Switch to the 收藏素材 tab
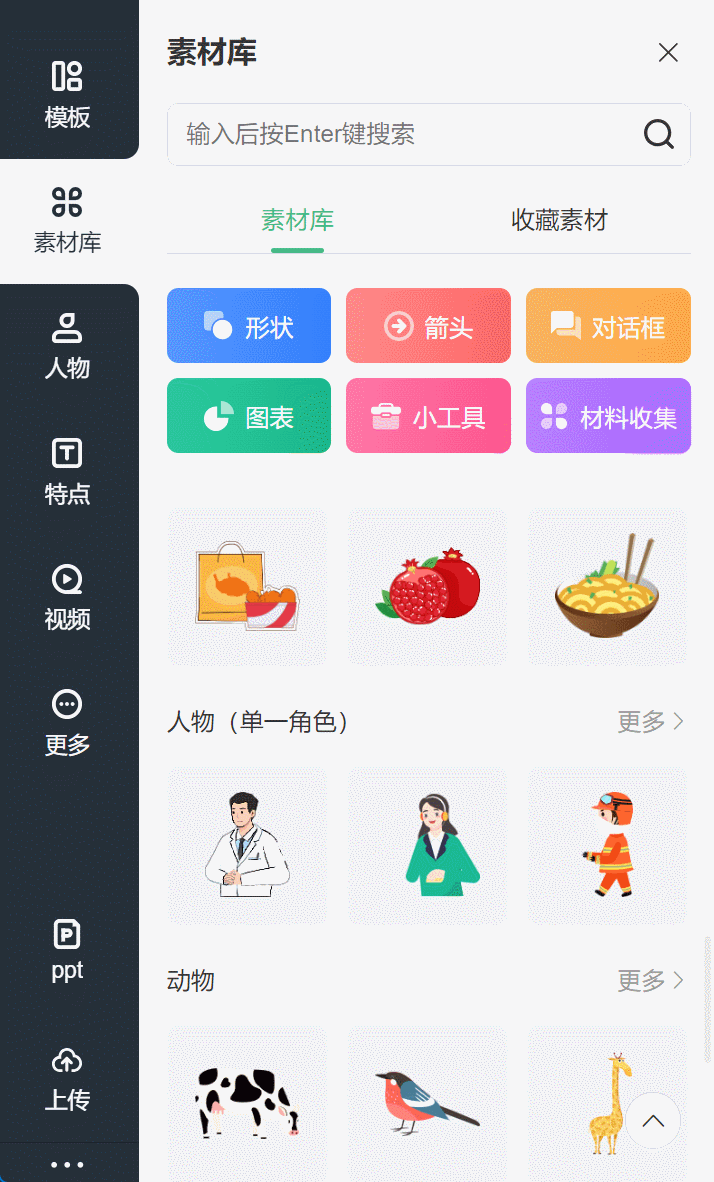 [559, 220]
